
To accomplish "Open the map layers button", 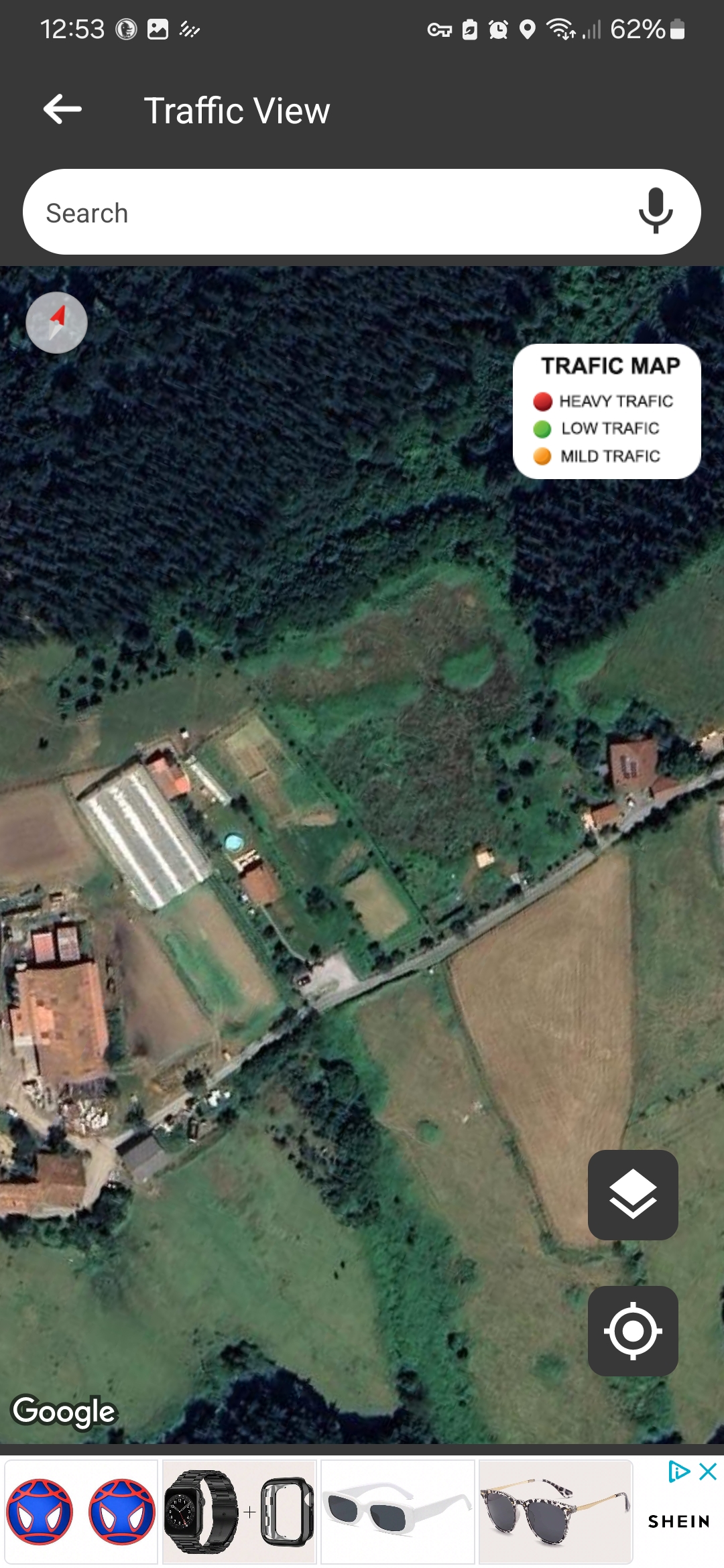I will point(632,1195).
